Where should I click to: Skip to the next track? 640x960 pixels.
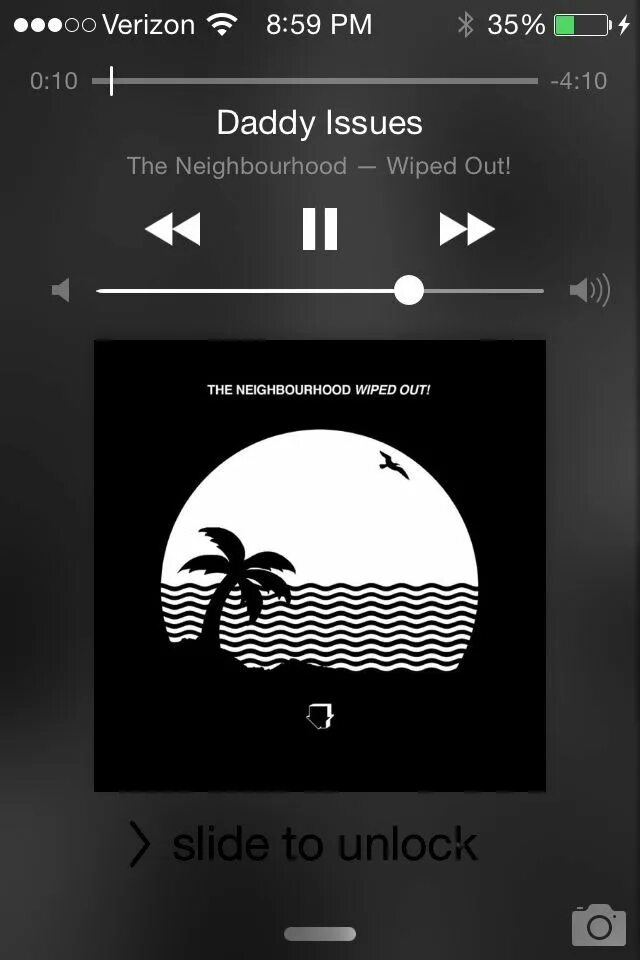click(x=467, y=229)
